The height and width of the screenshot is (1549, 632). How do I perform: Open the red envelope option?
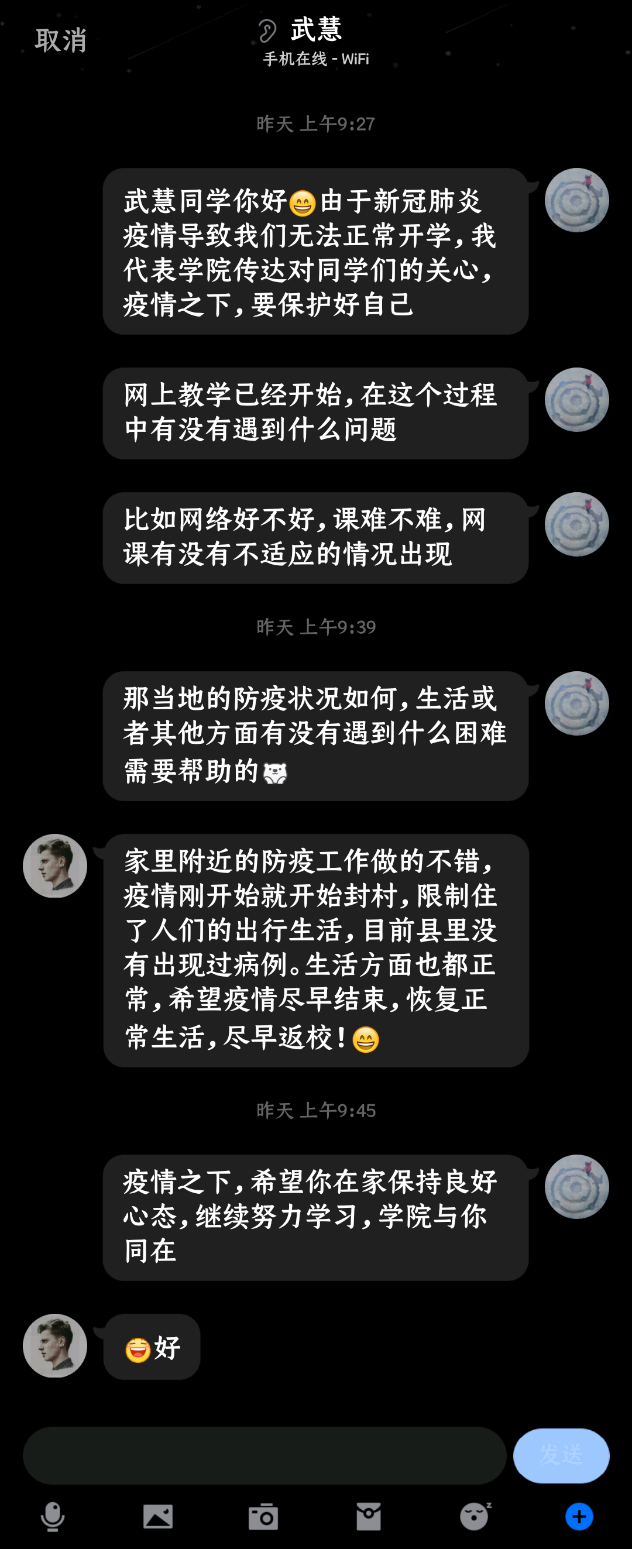(369, 1517)
